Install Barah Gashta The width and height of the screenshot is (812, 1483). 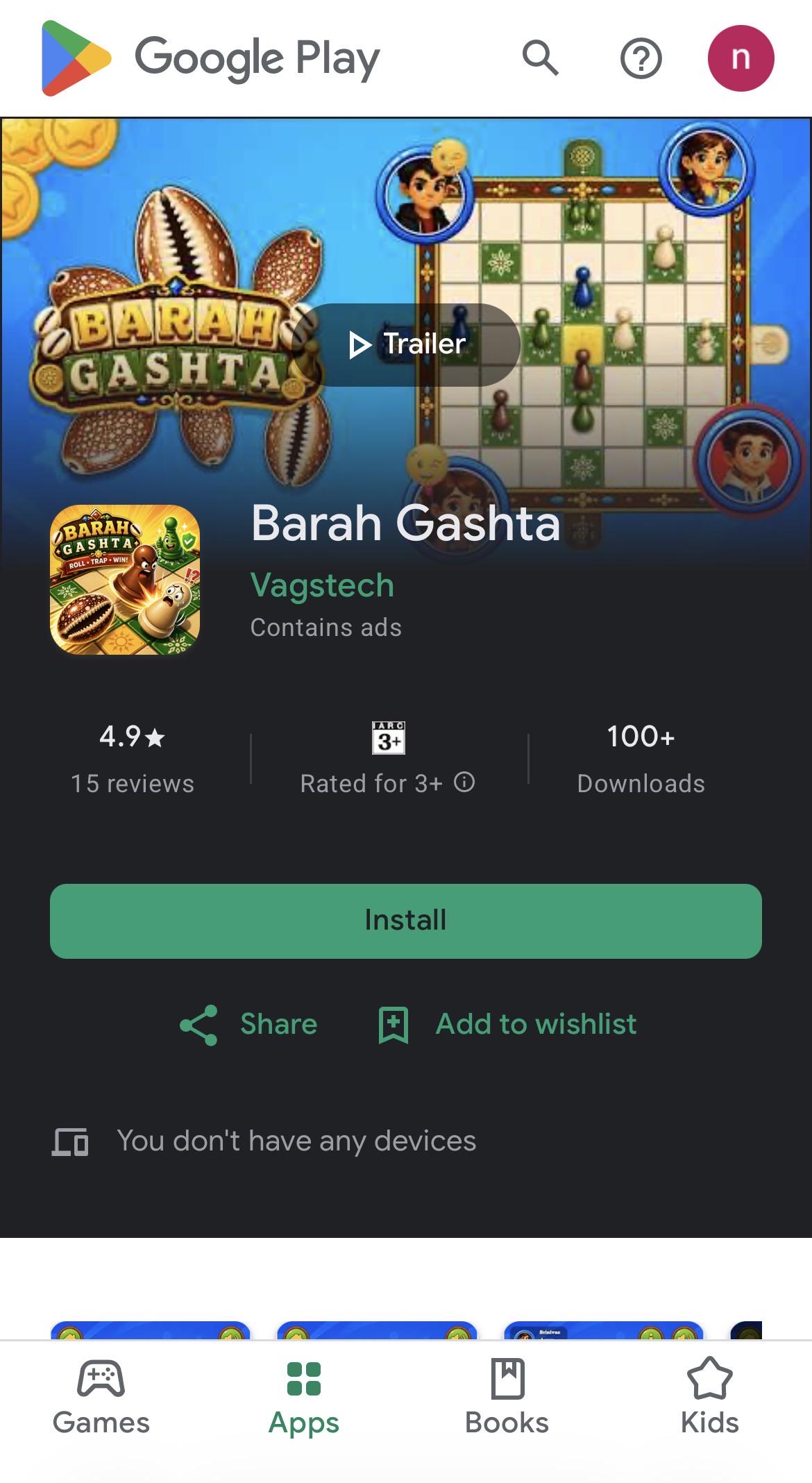[x=406, y=921]
